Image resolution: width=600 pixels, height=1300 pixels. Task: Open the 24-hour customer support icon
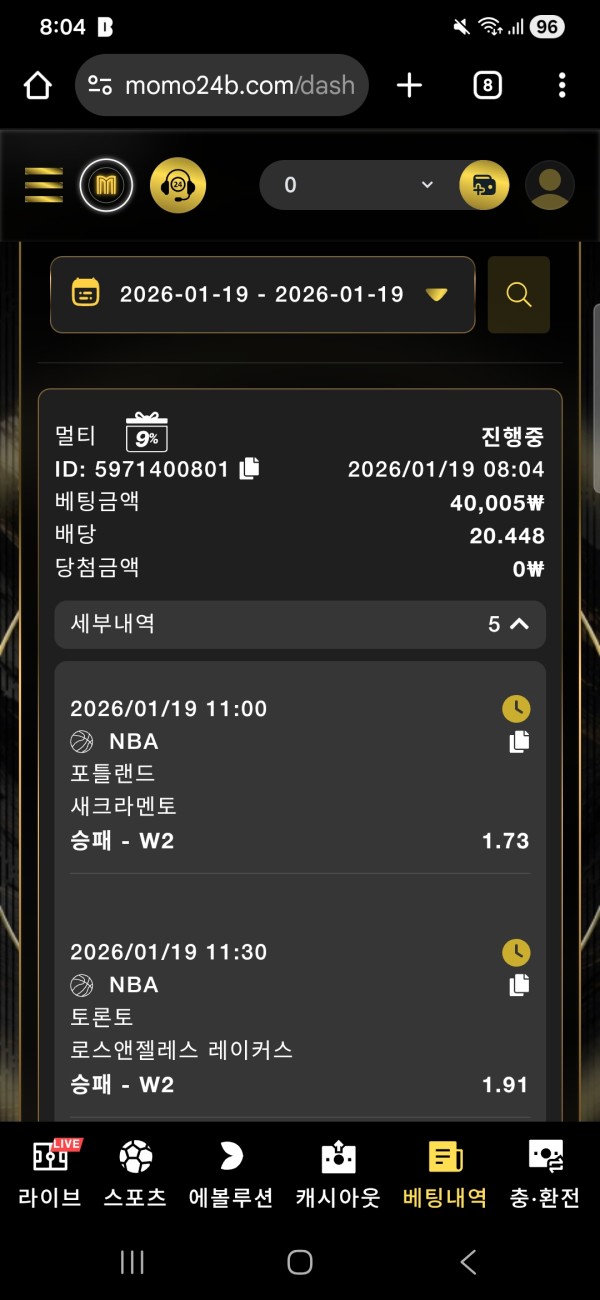(178, 185)
